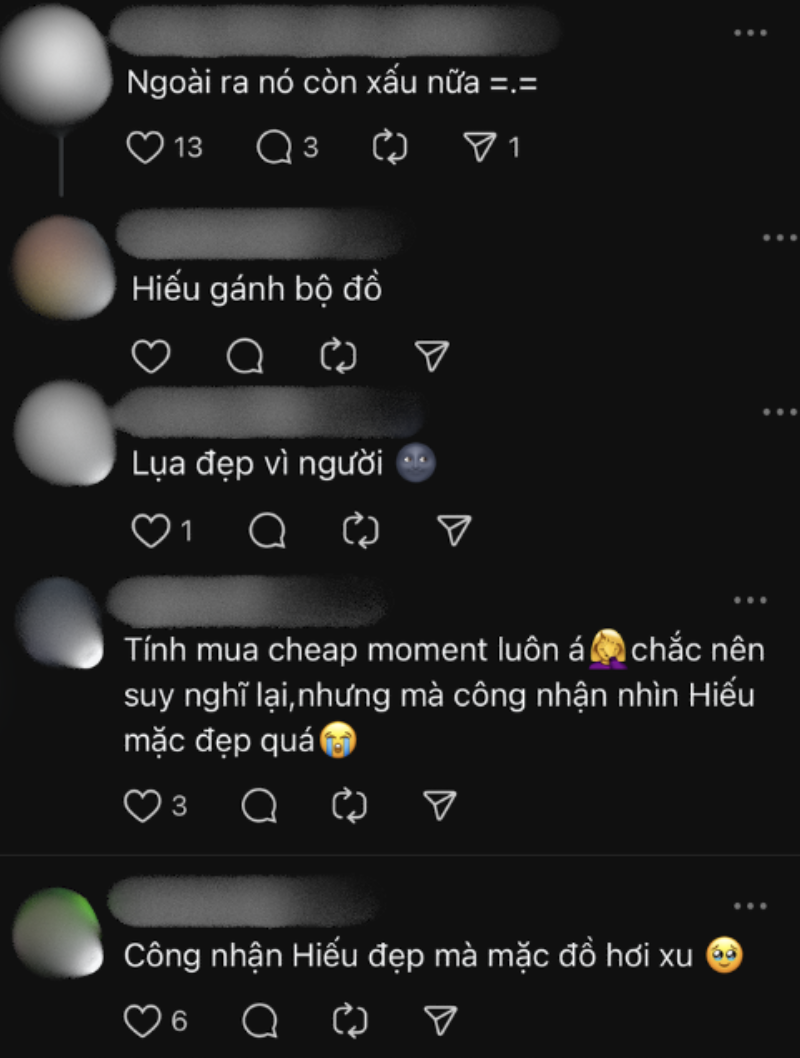Like the 'Hiếu gánh bộ đồ' comment
The width and height of the screenshot is (800, 1058).
(151, 356)
